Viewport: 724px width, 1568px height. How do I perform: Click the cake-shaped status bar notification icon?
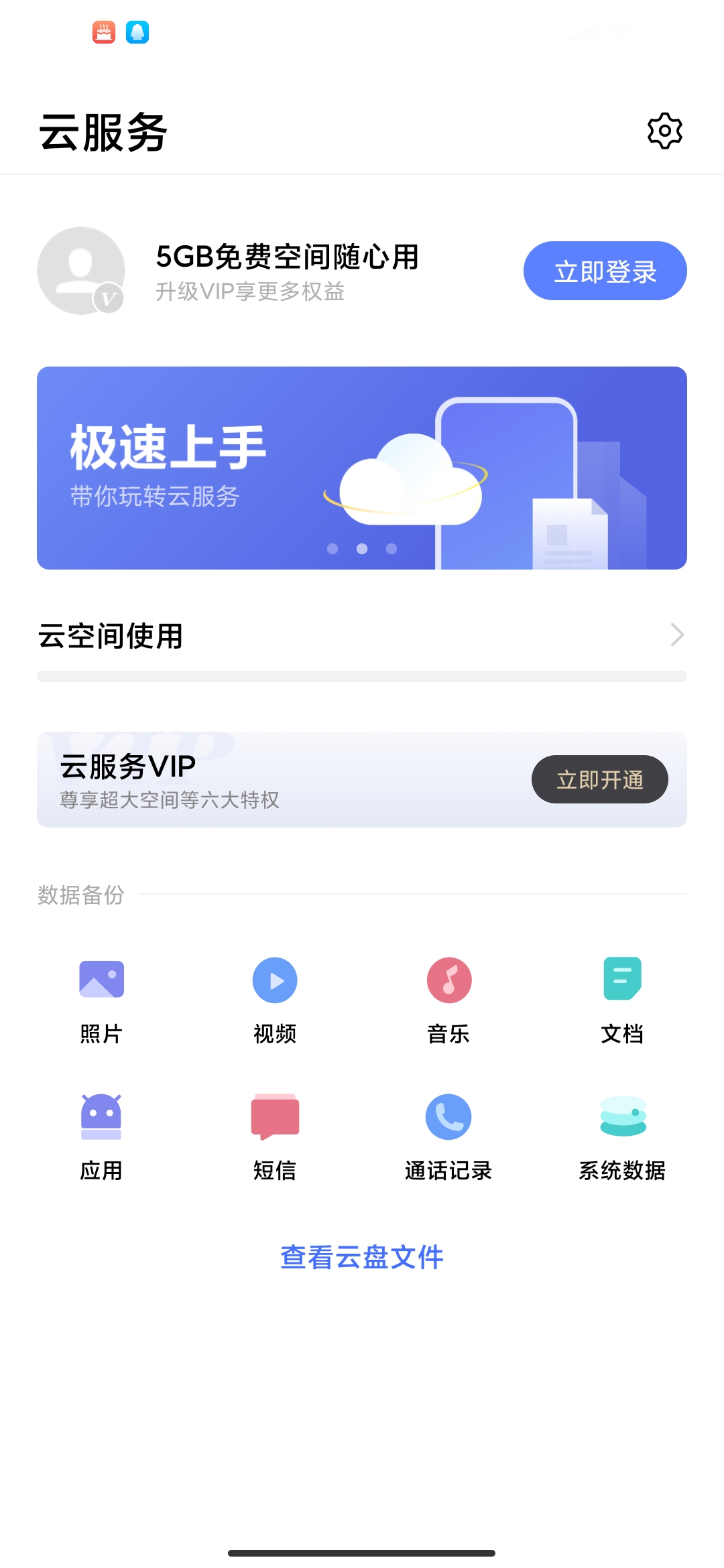point(102,33)
